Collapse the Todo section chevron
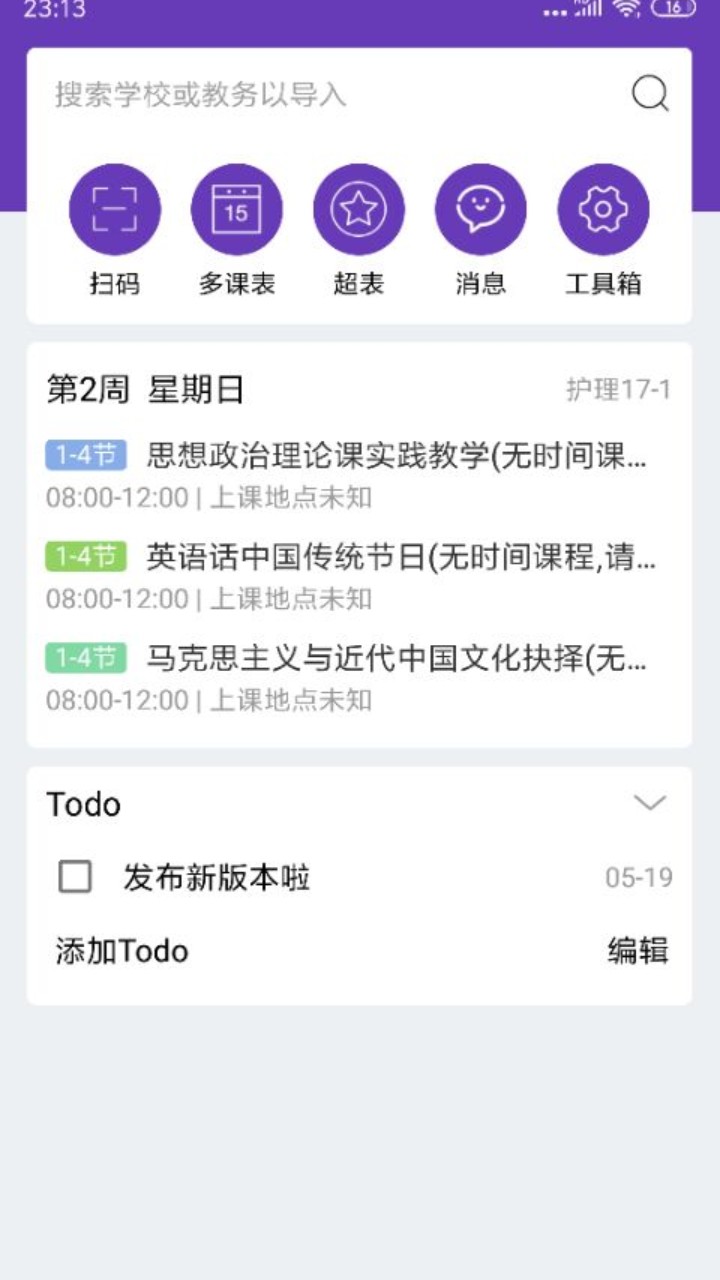 650,803
